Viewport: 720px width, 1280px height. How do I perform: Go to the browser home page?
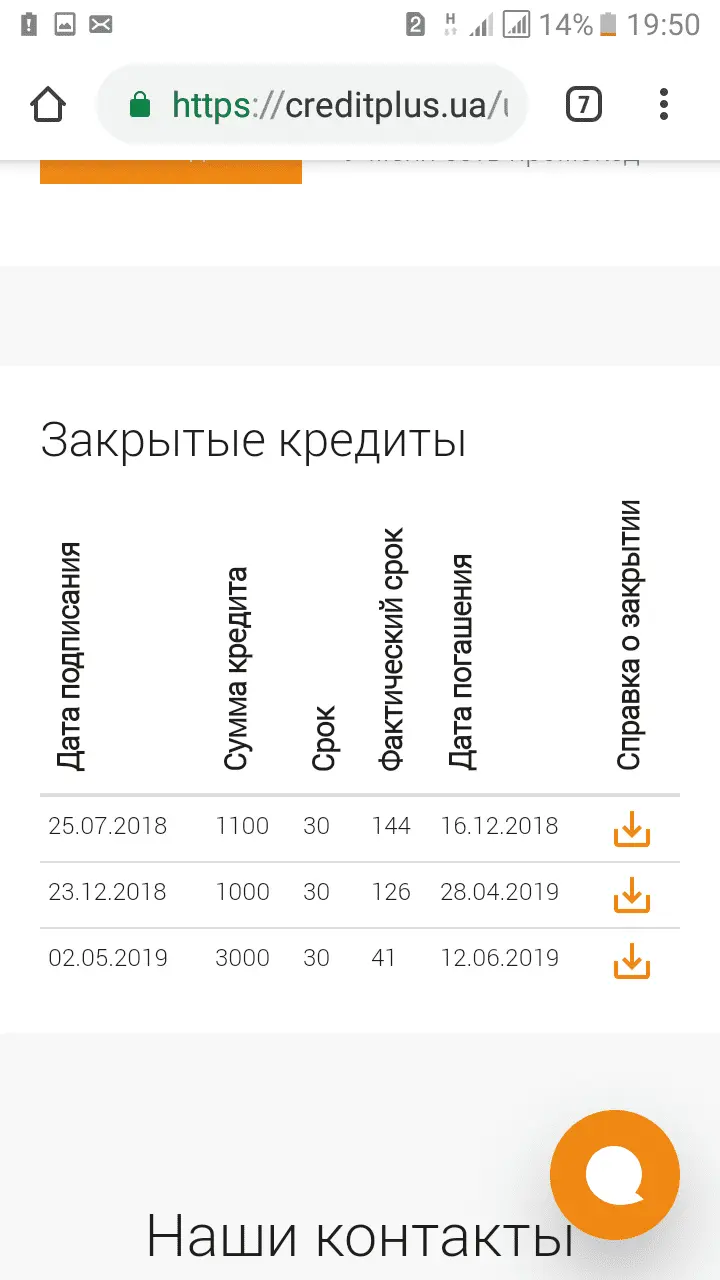click(48, 104)
